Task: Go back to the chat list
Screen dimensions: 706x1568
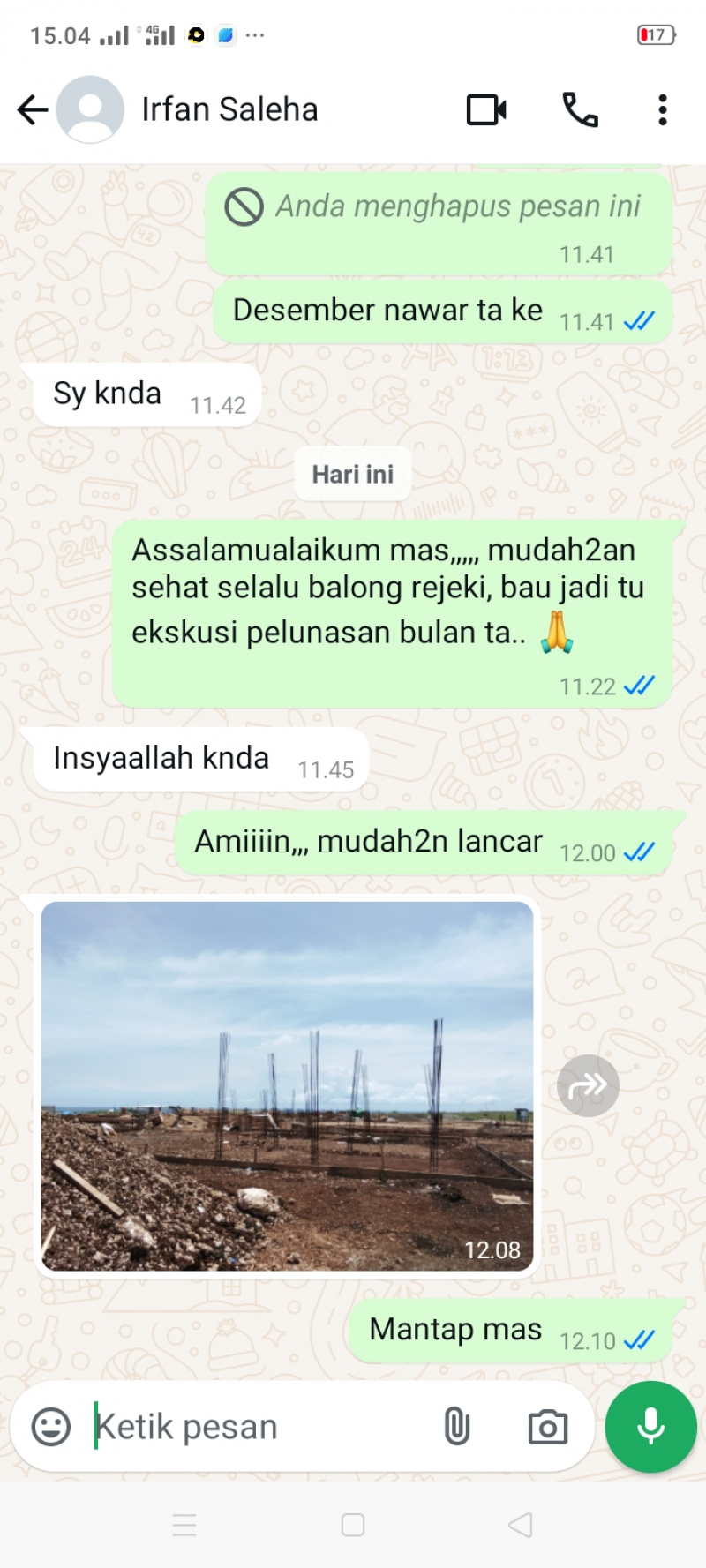Action: (33, 110)
